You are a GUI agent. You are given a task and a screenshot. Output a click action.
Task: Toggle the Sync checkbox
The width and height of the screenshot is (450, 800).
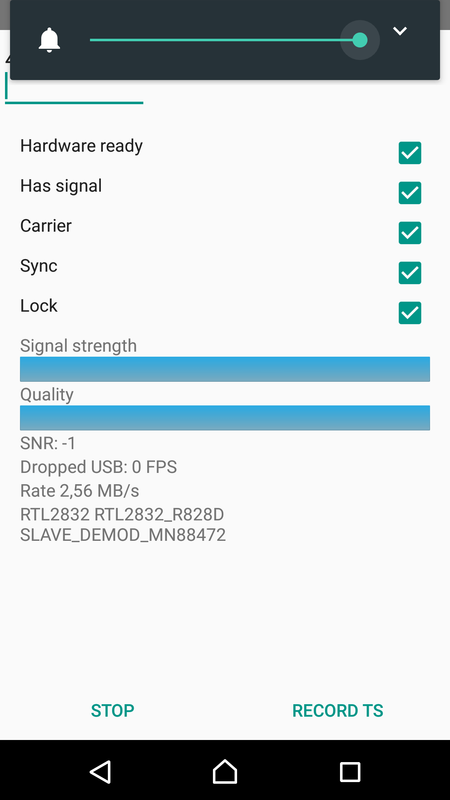[410, 273]
